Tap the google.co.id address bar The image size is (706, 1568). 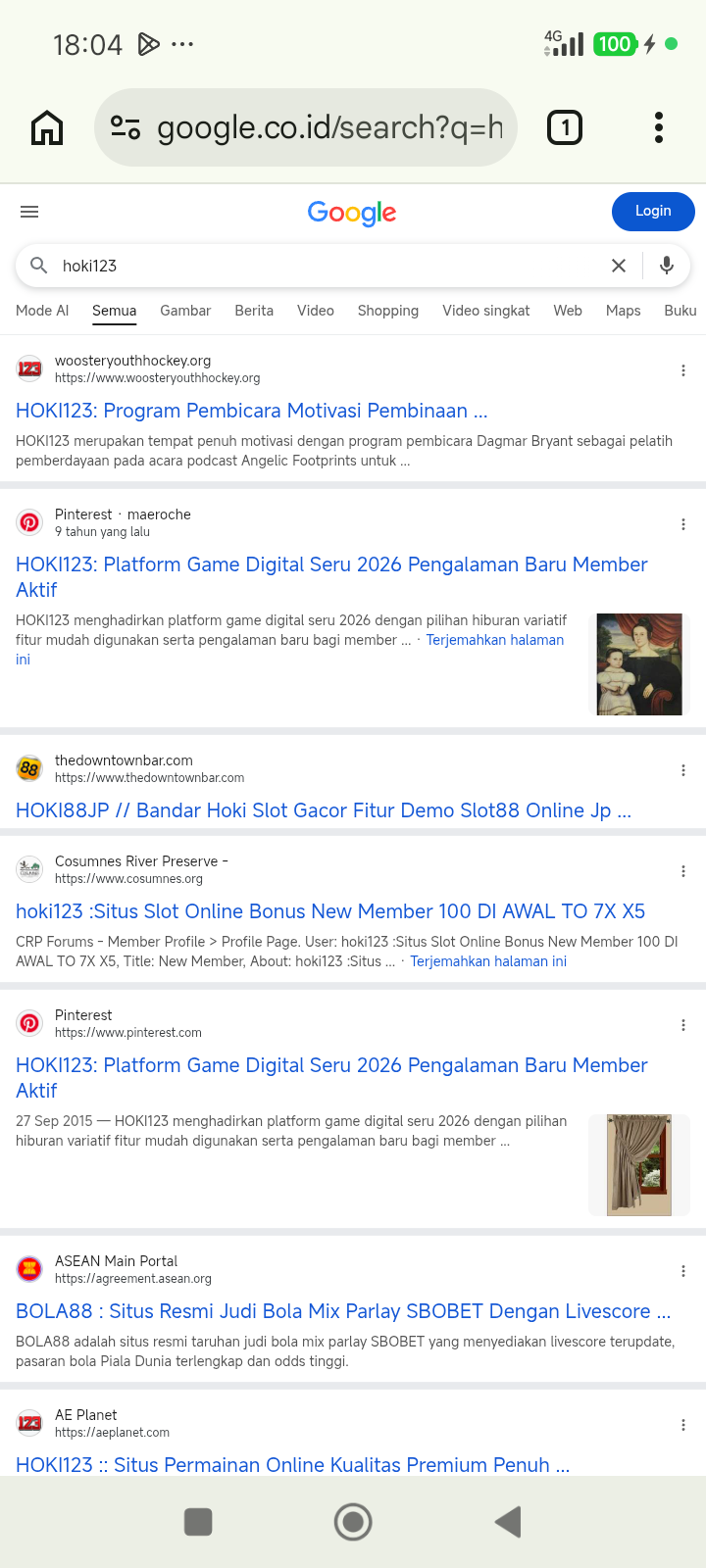point(305,127)
